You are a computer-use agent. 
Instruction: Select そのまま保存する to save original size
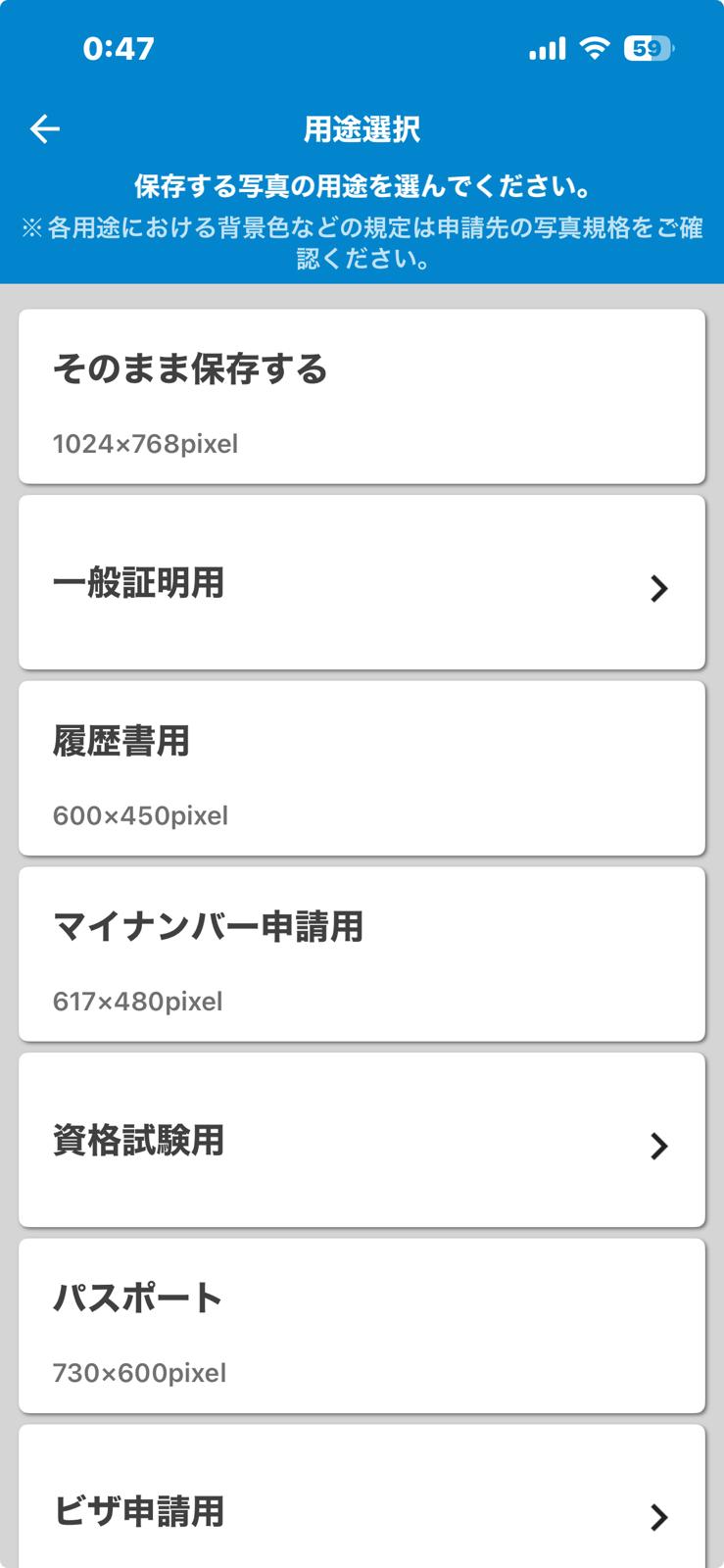(362, 395)
